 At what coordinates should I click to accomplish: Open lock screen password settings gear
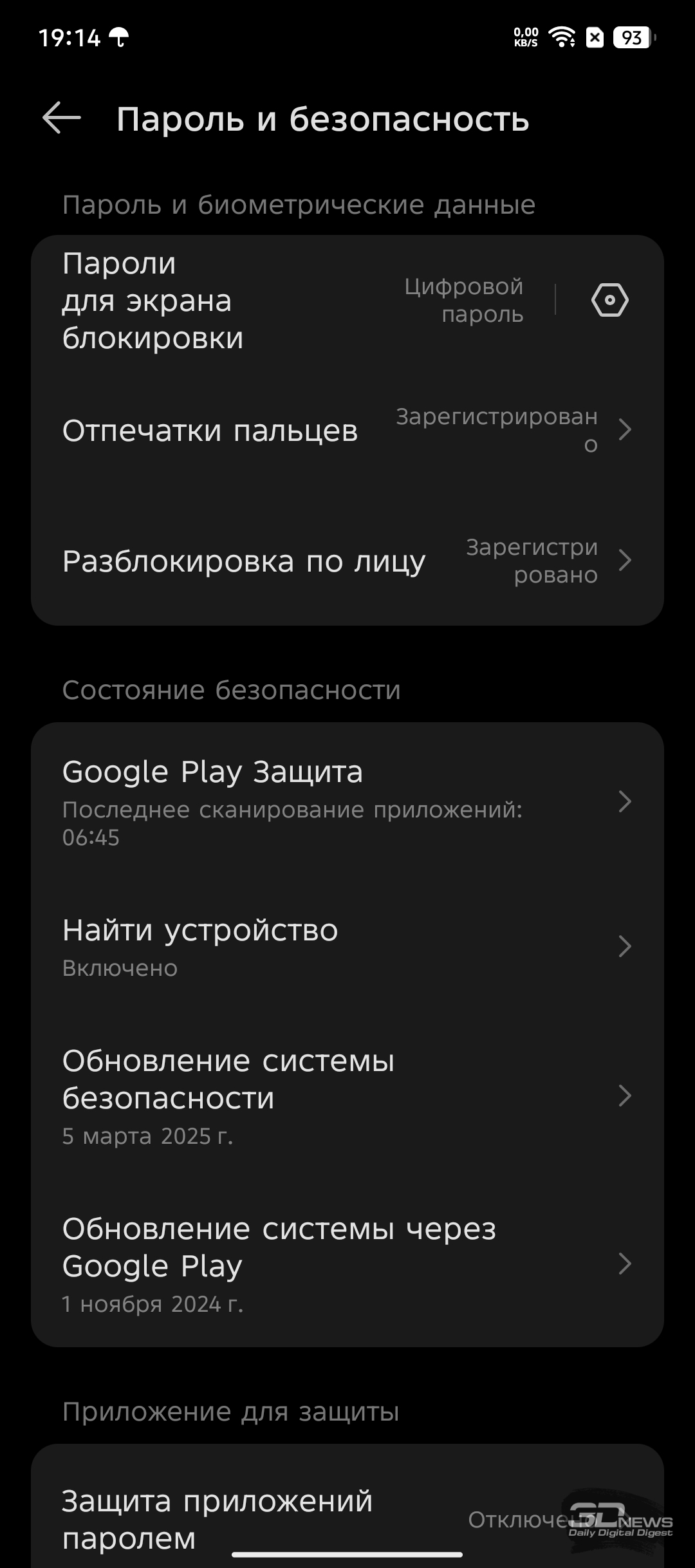609,300
